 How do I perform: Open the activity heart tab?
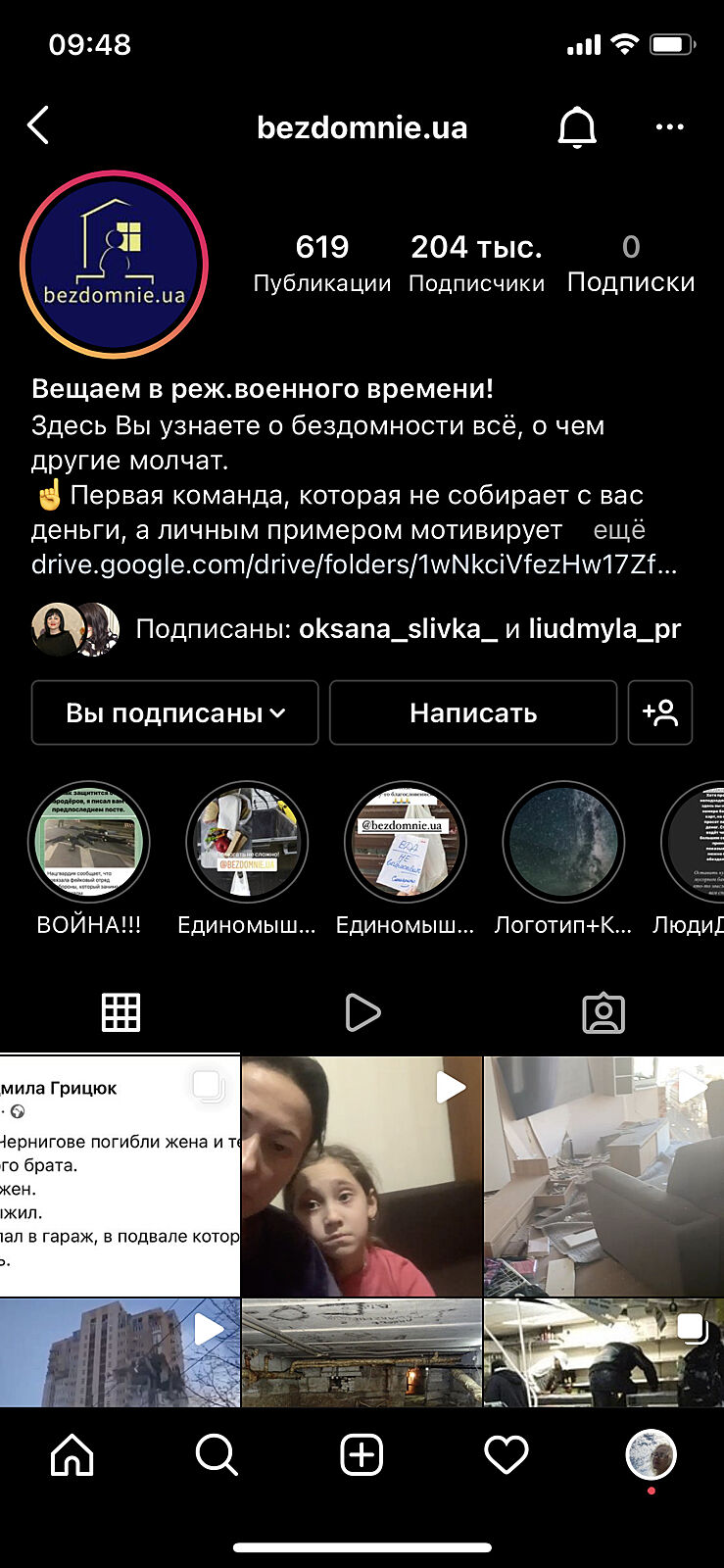pos(507,1455)
